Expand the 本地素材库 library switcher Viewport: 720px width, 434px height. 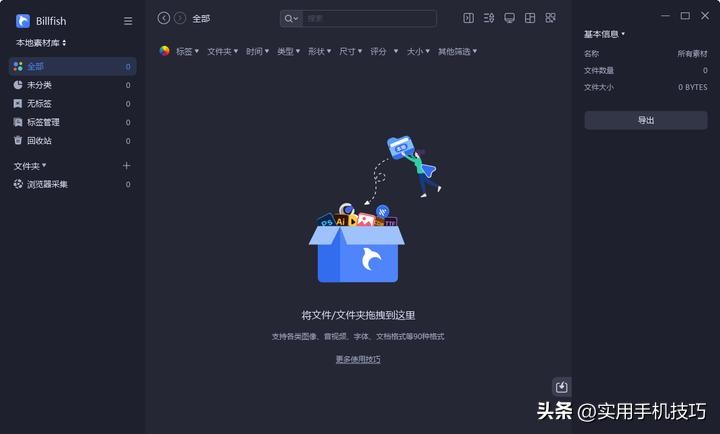click(41, 43)
